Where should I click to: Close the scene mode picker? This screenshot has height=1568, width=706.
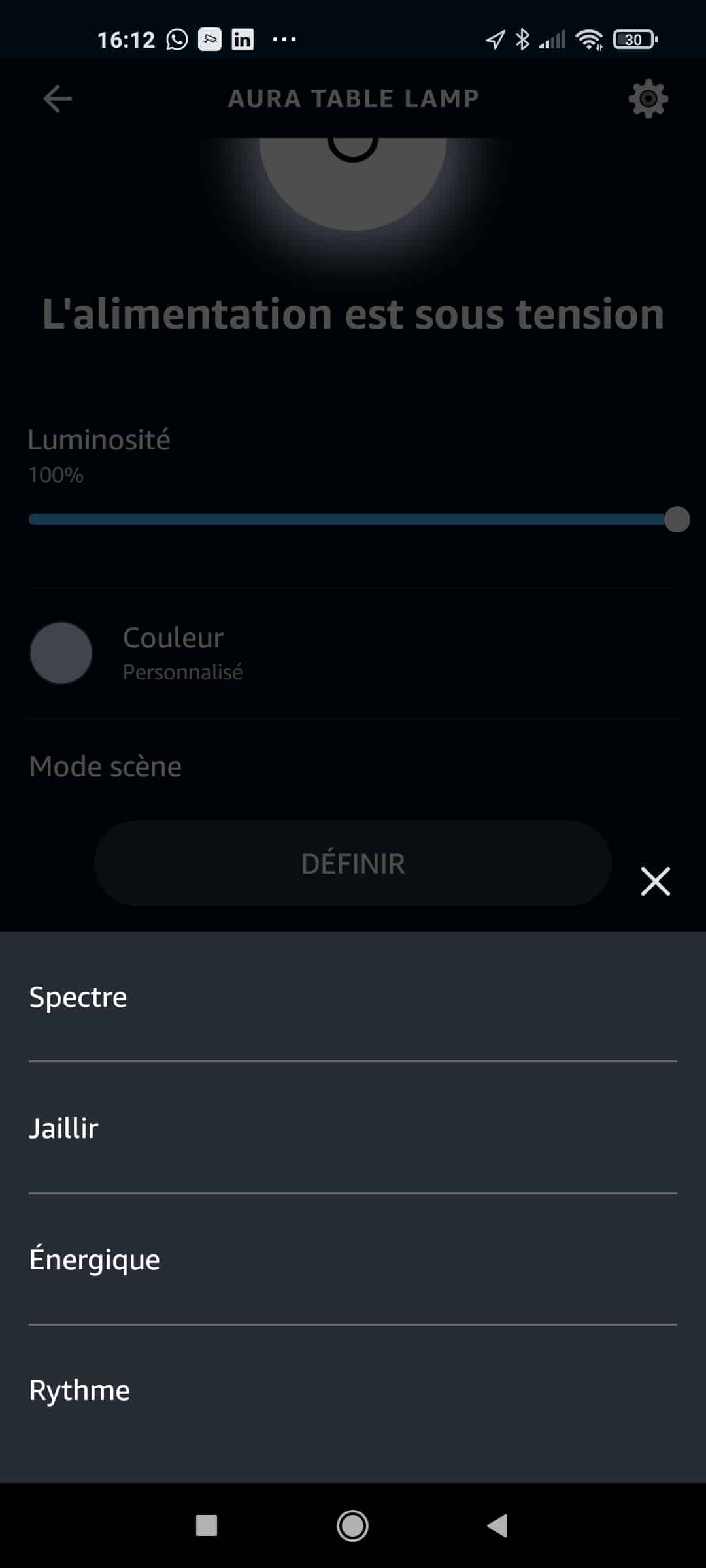[x=655, y=881]
